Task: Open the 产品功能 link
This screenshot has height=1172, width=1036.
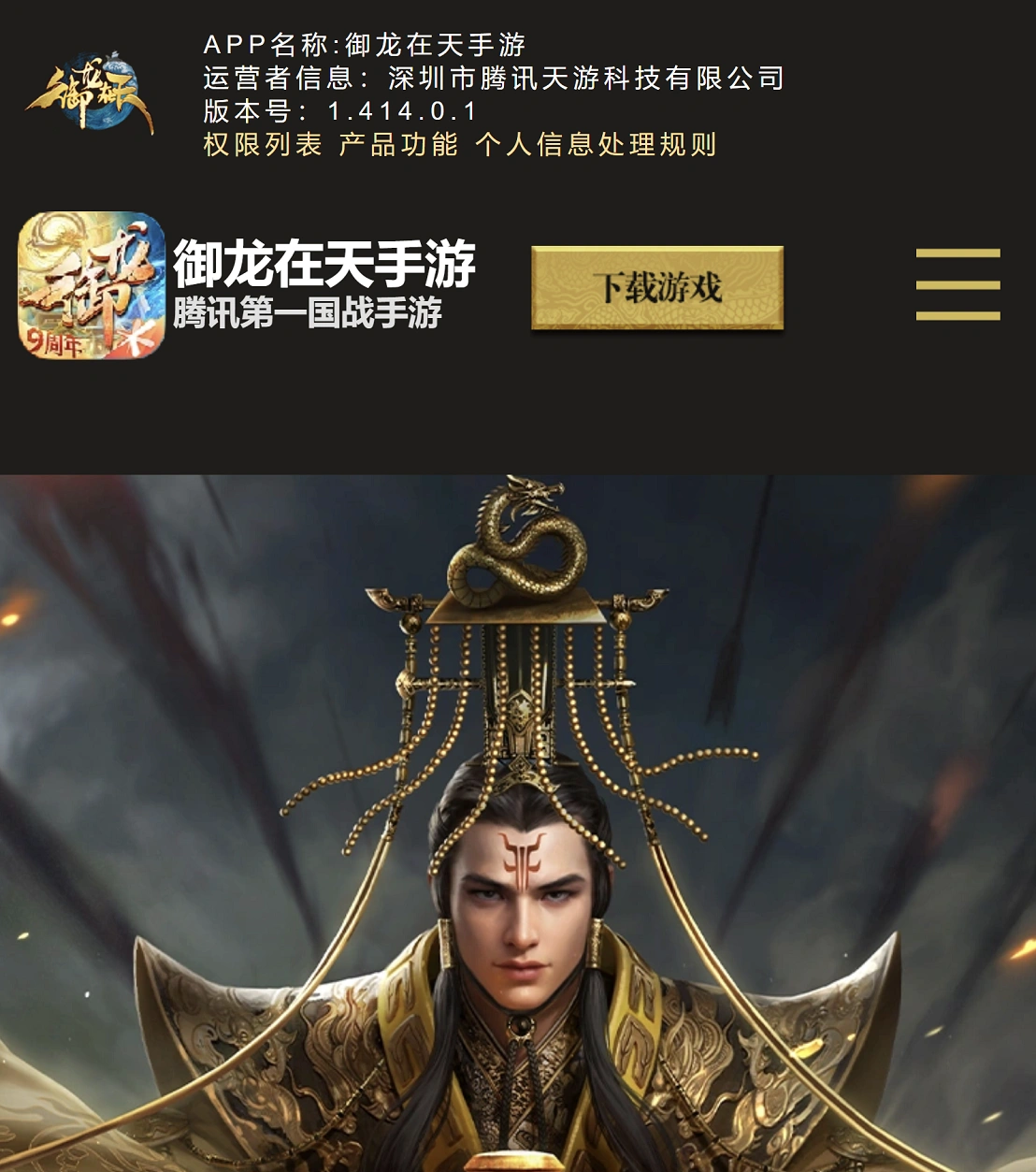Action: [398, 145]
